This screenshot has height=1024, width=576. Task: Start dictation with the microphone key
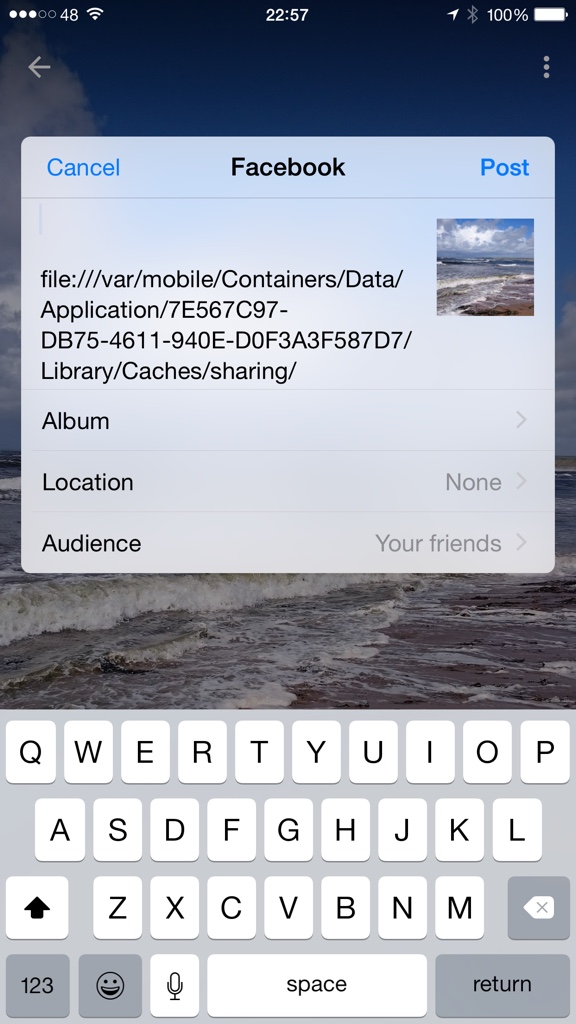click(x=174, y=985)
